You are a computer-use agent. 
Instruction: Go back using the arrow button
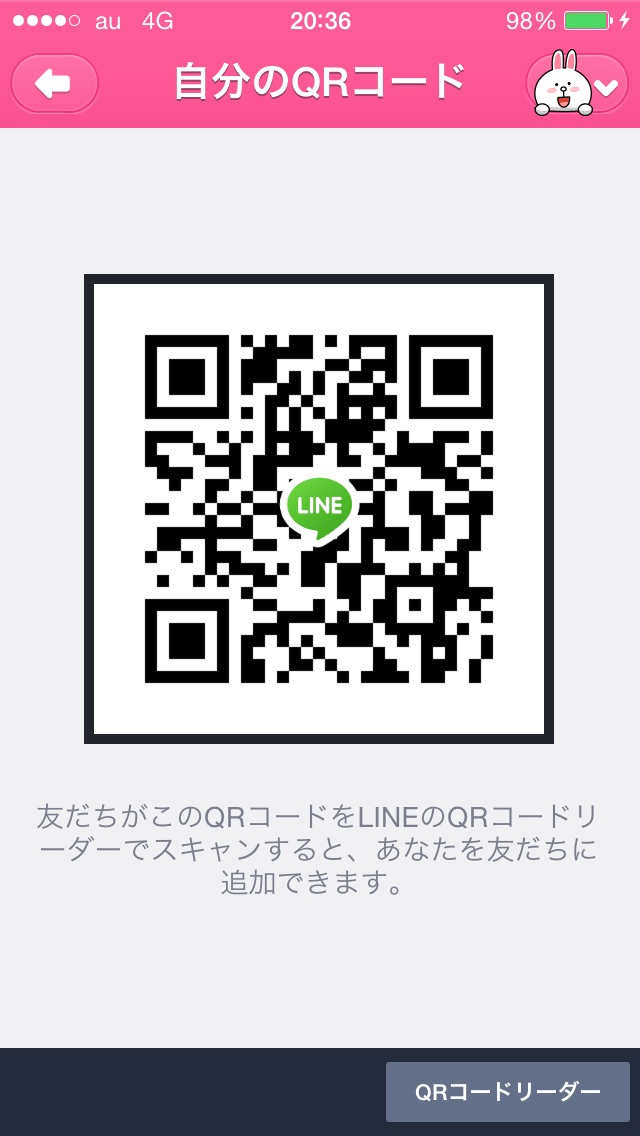54,84
